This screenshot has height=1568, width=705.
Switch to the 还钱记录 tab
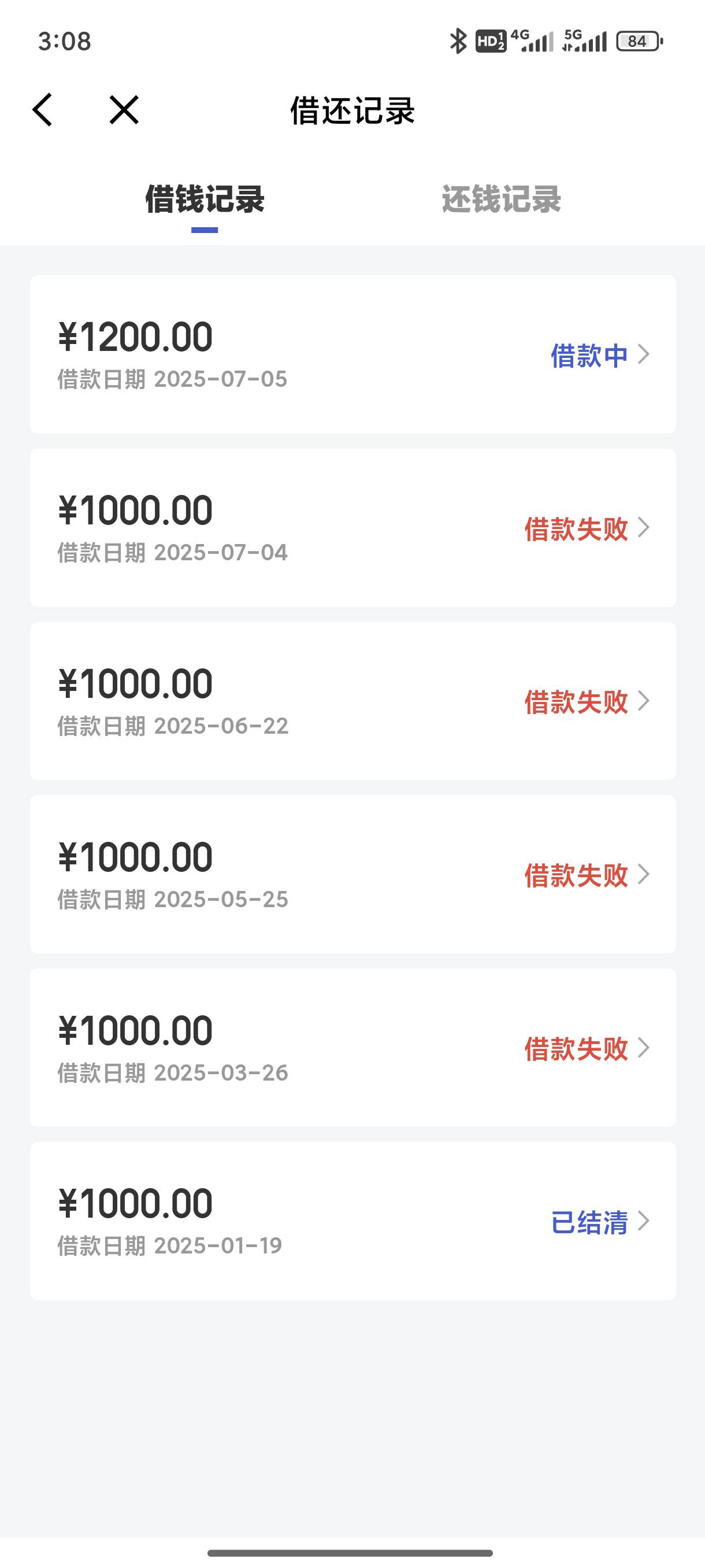click(x=501, y=199)
